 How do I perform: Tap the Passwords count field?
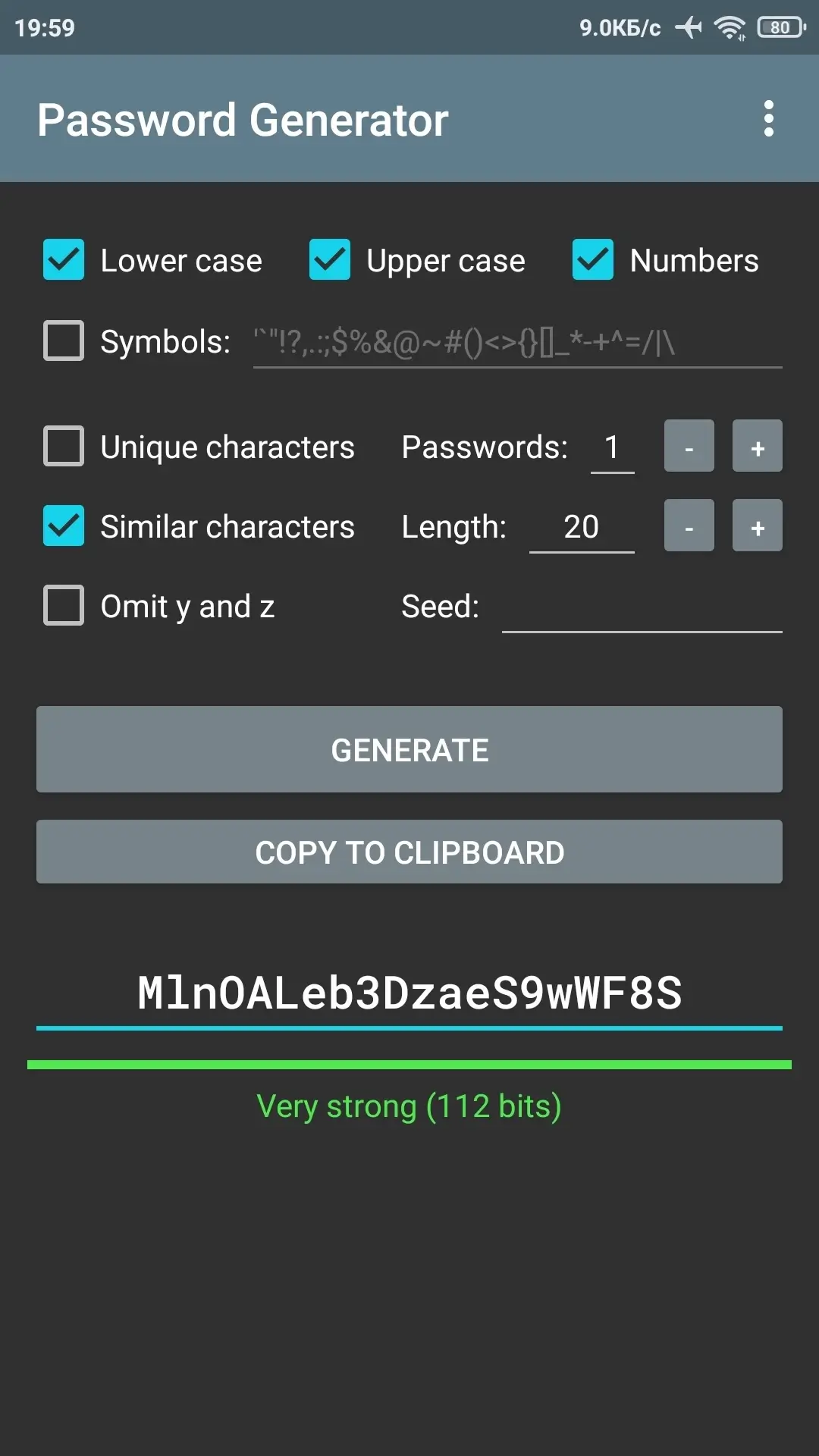(x=612, y=447)
